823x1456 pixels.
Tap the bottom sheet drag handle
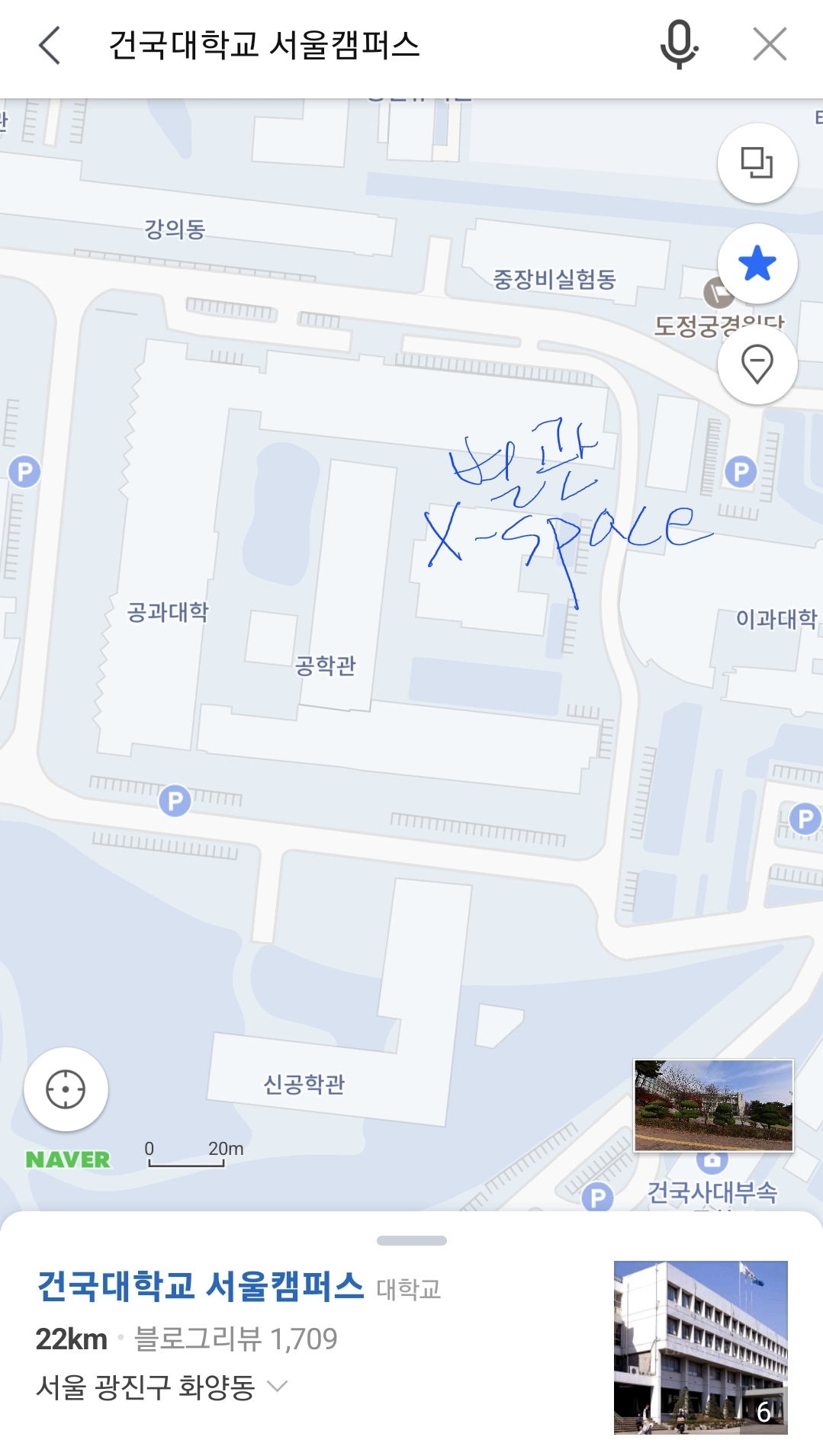pos(412,1240)
